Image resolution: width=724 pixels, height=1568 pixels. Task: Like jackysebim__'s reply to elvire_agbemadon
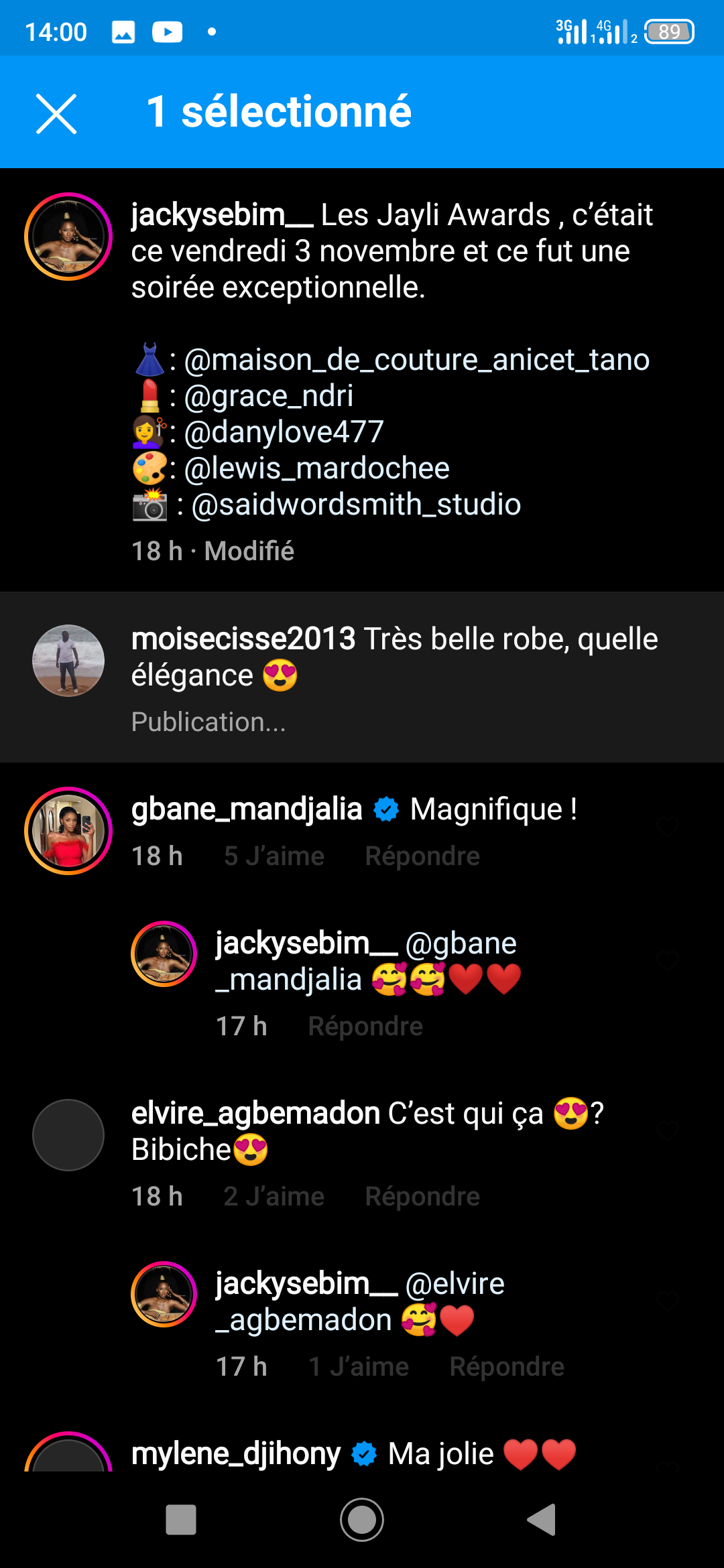pos(668,1301)
